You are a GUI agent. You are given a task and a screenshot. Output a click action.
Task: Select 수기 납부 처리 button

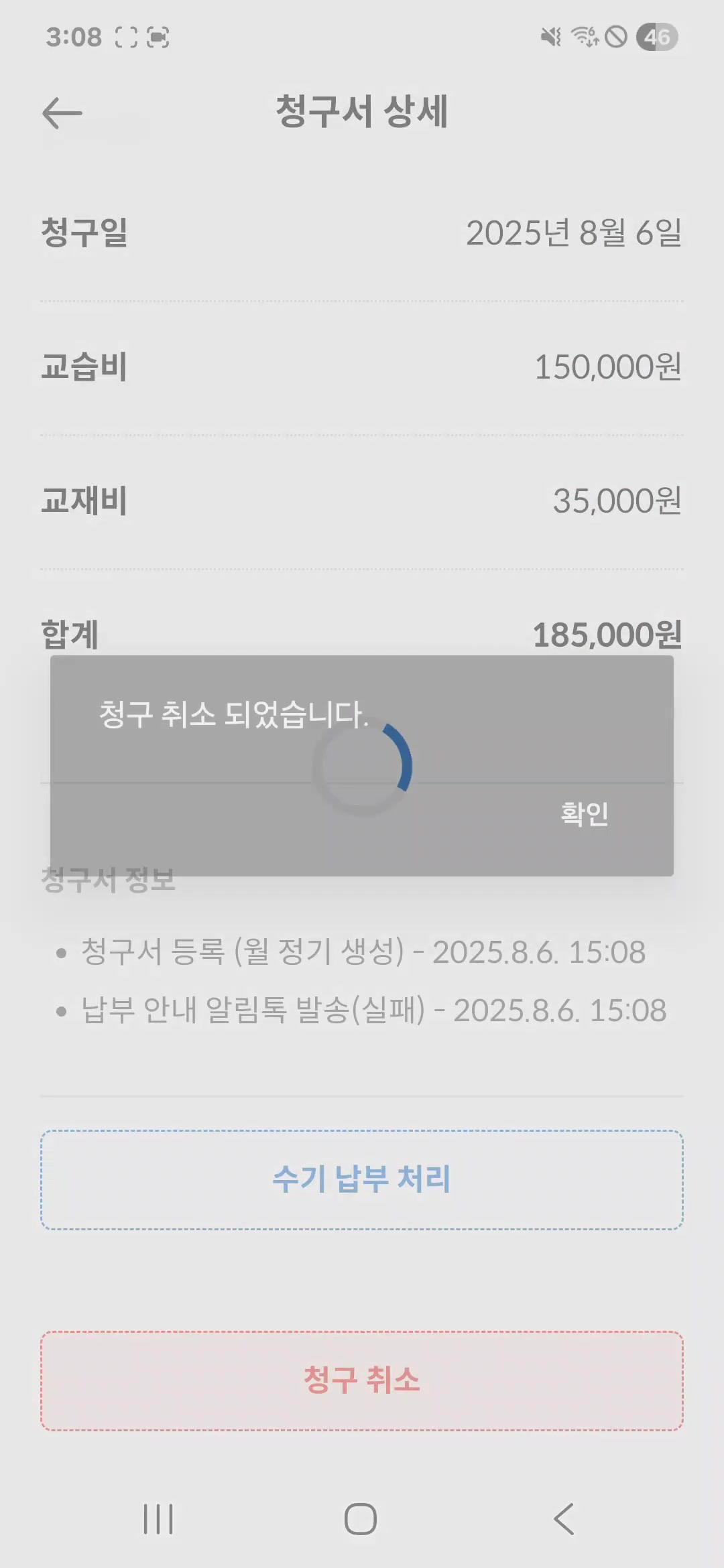click(x=362, y=1180)
